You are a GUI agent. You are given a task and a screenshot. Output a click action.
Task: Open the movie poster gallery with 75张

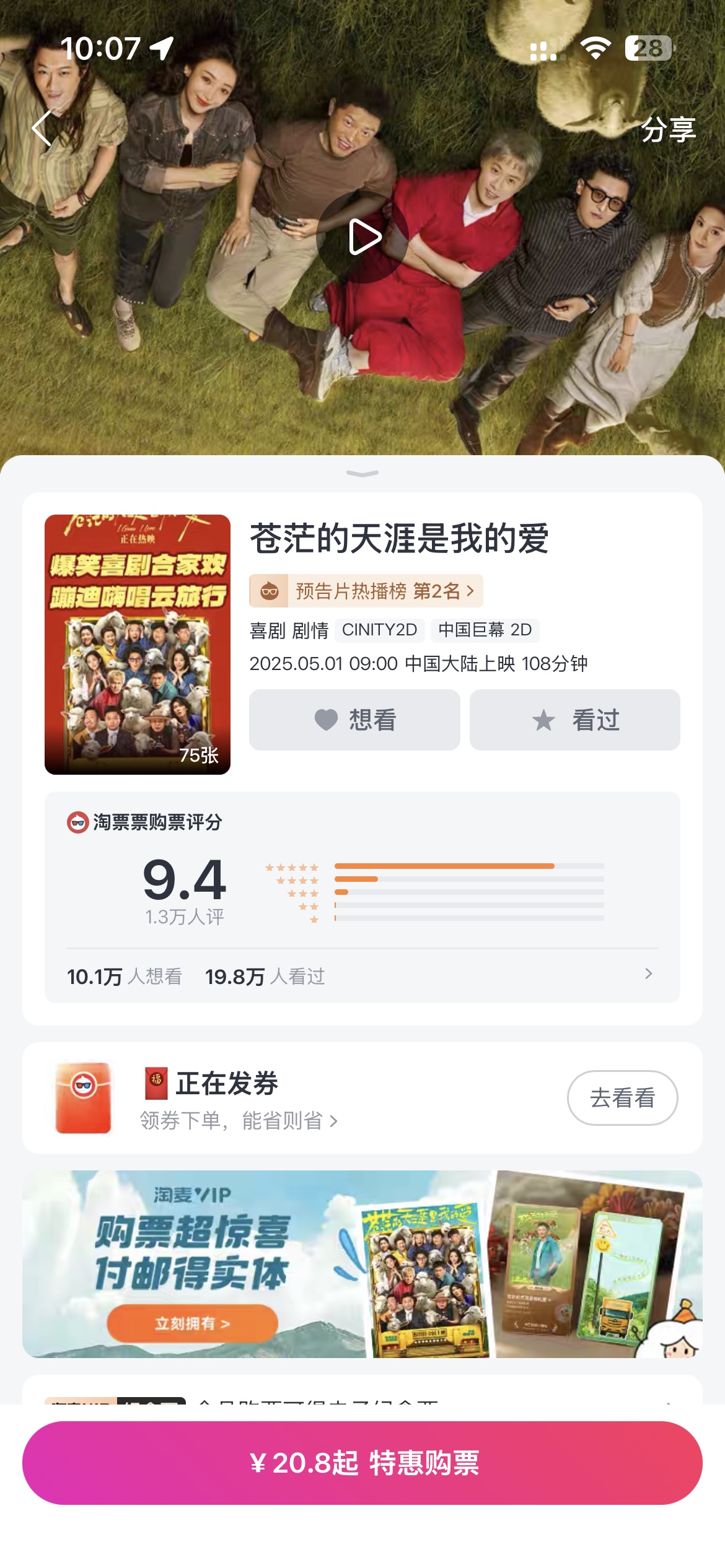tap(138, 644)
